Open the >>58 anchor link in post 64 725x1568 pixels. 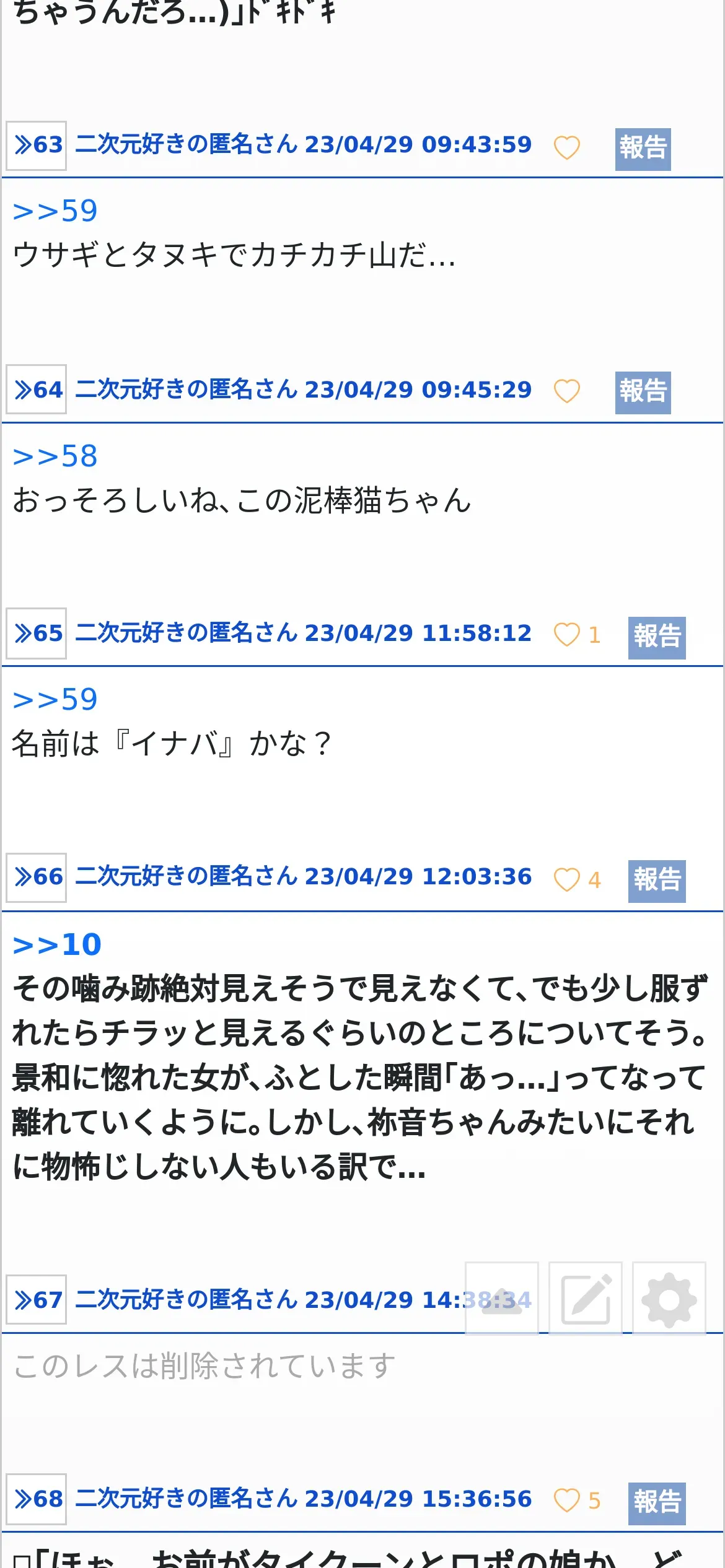pyautogui.click(x=55, y=456)
